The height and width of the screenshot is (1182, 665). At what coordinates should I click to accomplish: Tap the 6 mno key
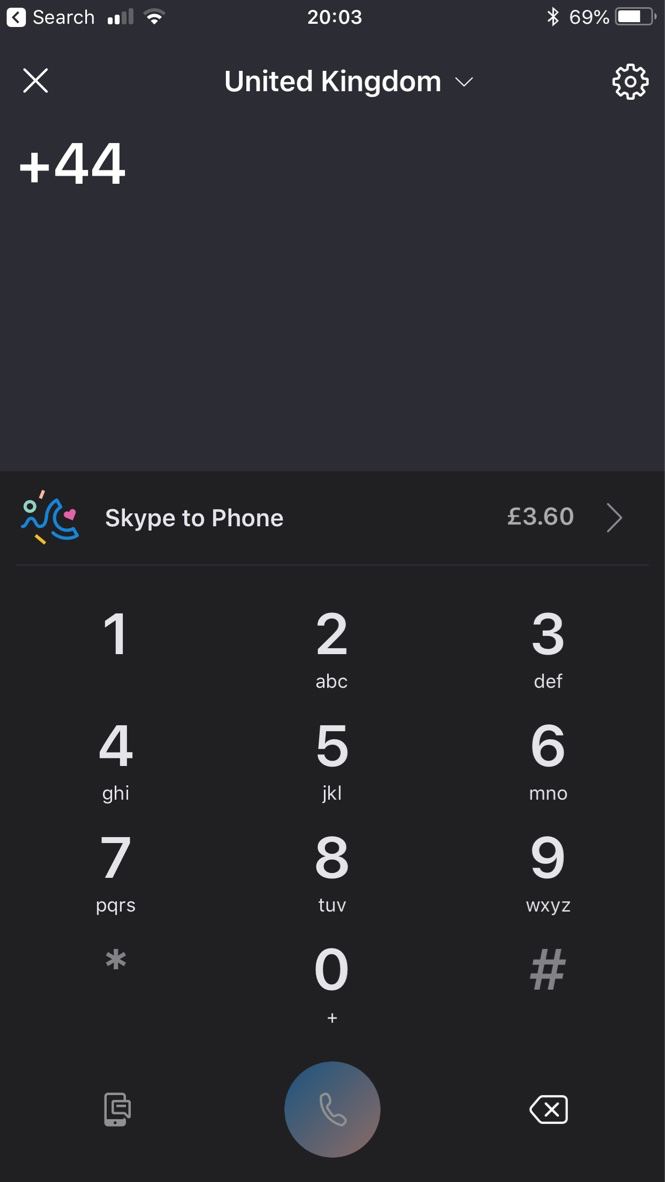[x=548, y=761]
